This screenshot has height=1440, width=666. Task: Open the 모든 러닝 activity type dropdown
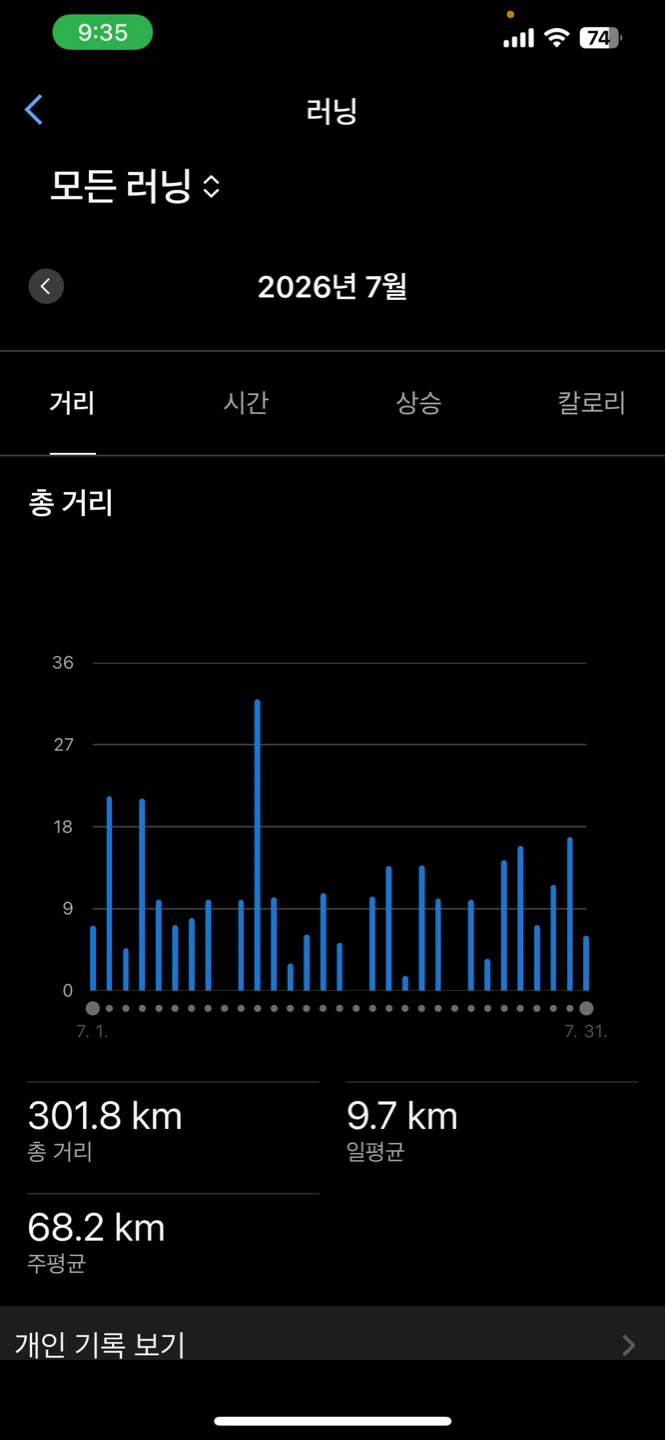point(135,186)
